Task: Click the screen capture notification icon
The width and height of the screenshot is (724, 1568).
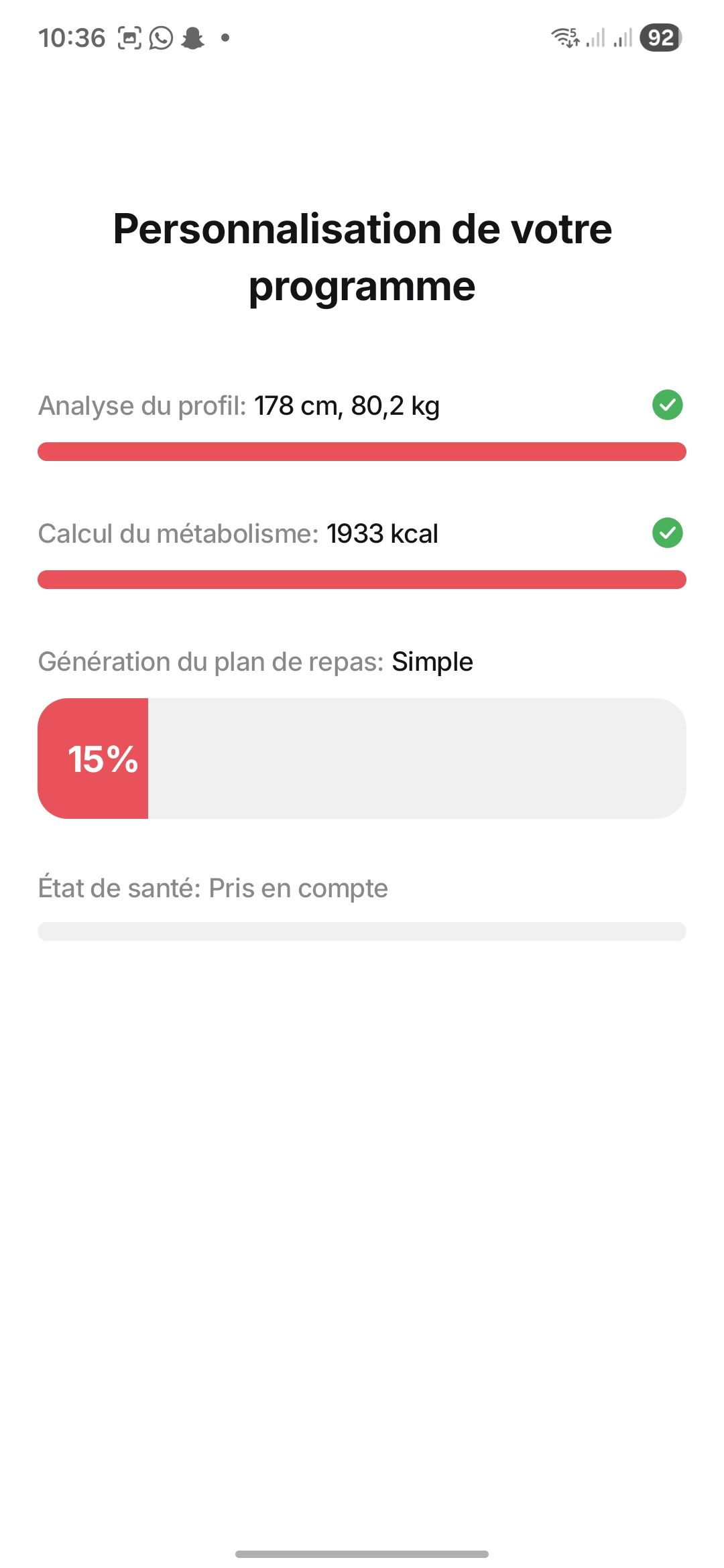Action: 129,37
